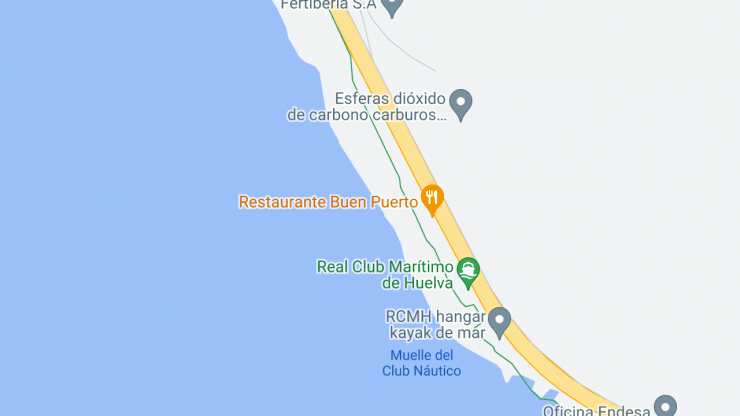Open the Esferas dióxido de carbono pin
740x416 pixels.
tap(460, 102)
